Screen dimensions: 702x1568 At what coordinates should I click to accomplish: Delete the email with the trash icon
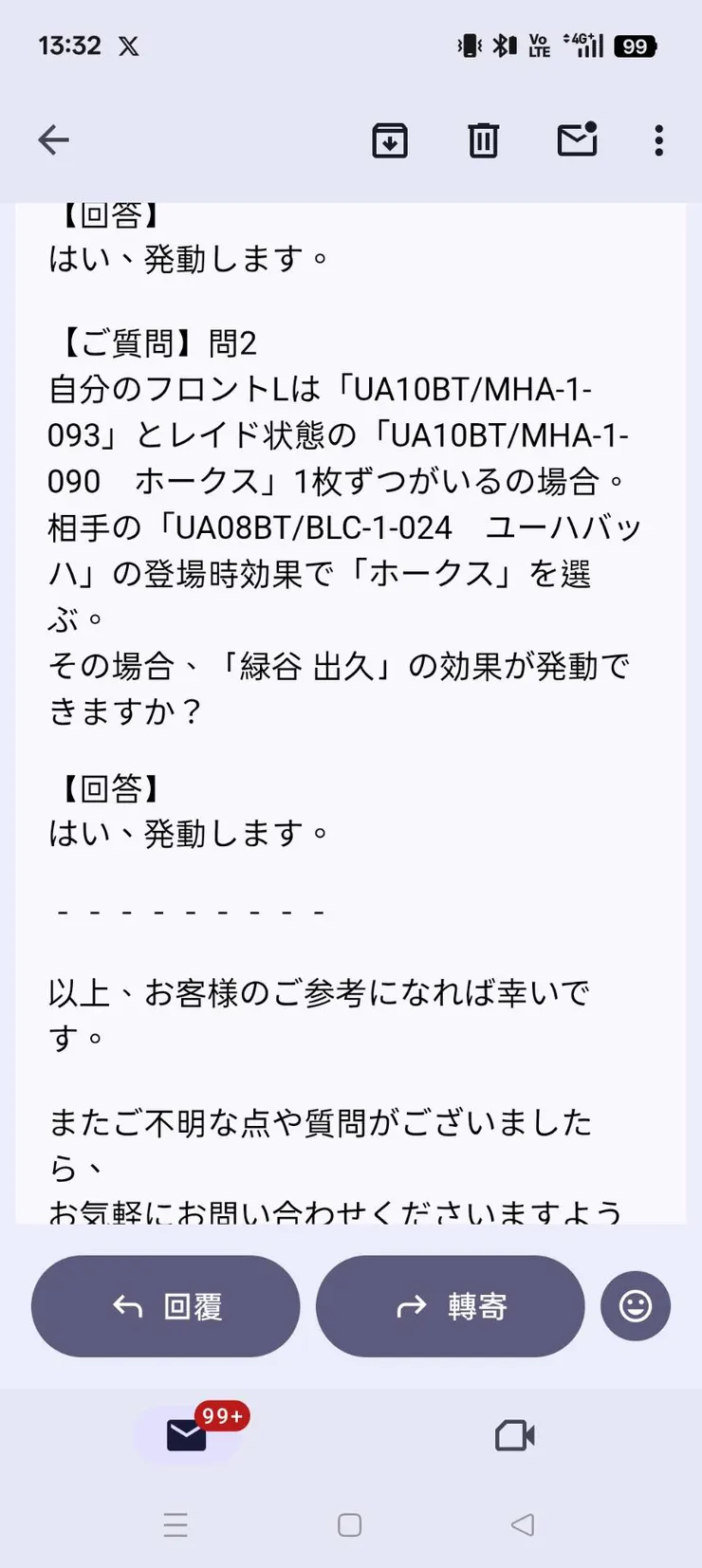482,139
